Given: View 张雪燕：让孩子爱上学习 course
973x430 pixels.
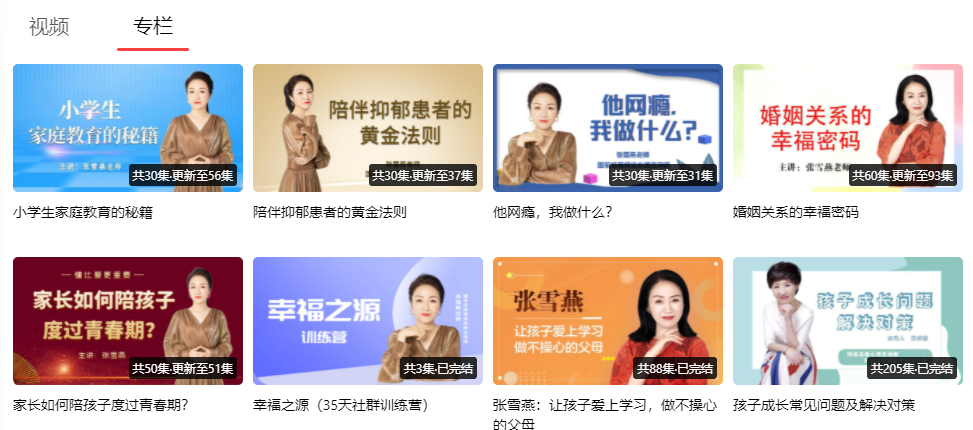Looking at the screenshot, I should [x=608, y=321].
